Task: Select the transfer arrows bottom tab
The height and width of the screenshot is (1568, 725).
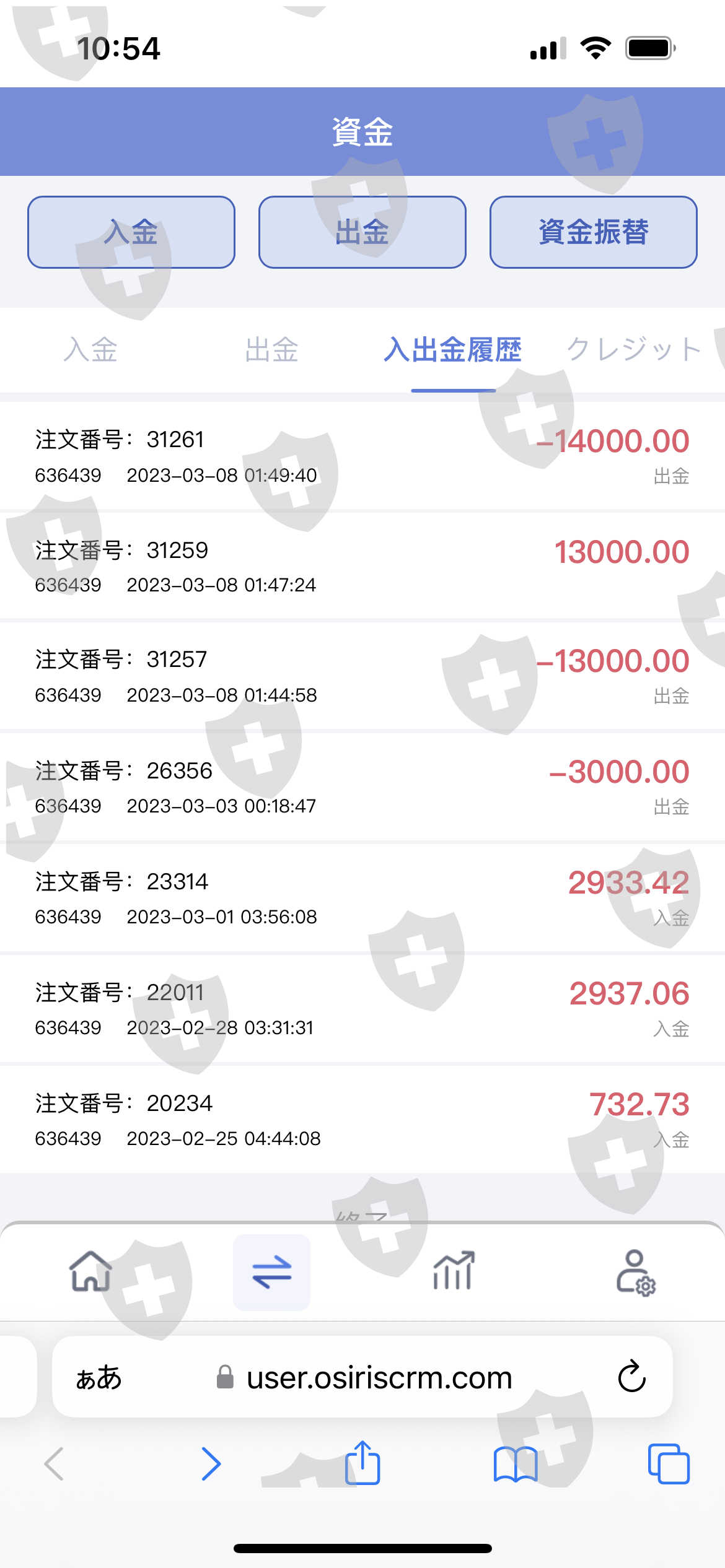Action: (x=271, y=1272)
